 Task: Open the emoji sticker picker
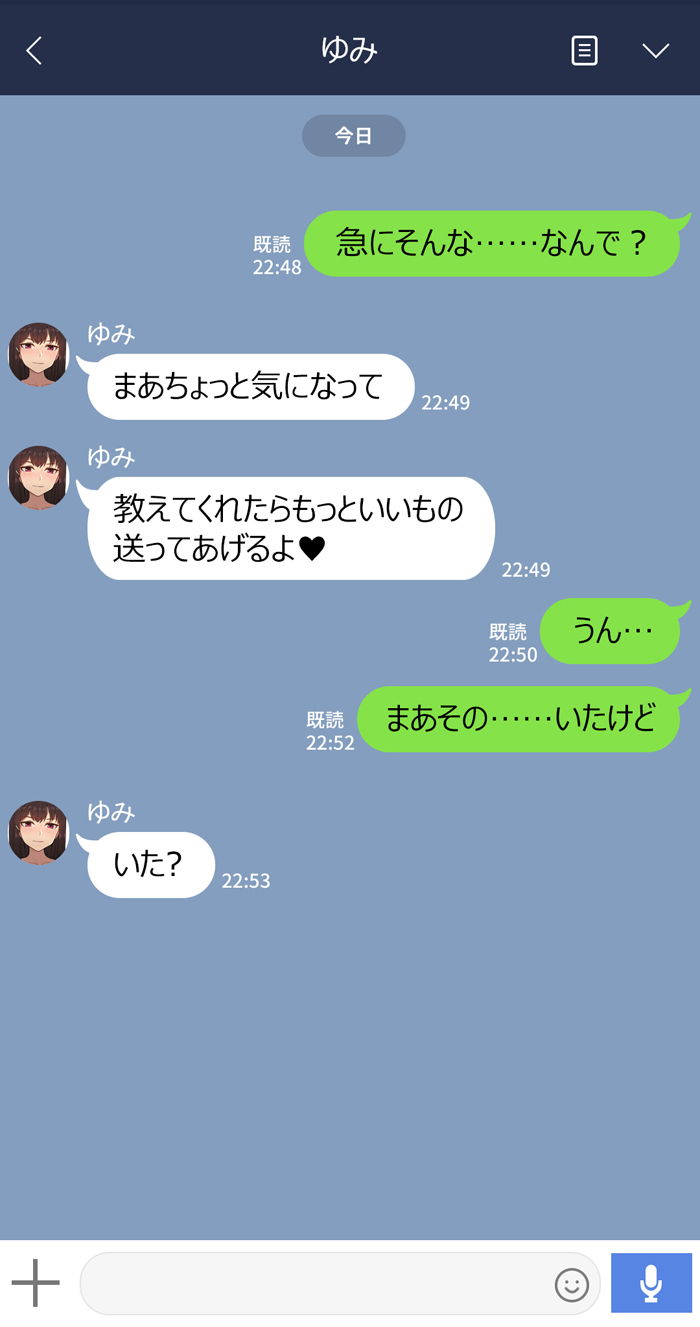click(x=572, y=1284)
